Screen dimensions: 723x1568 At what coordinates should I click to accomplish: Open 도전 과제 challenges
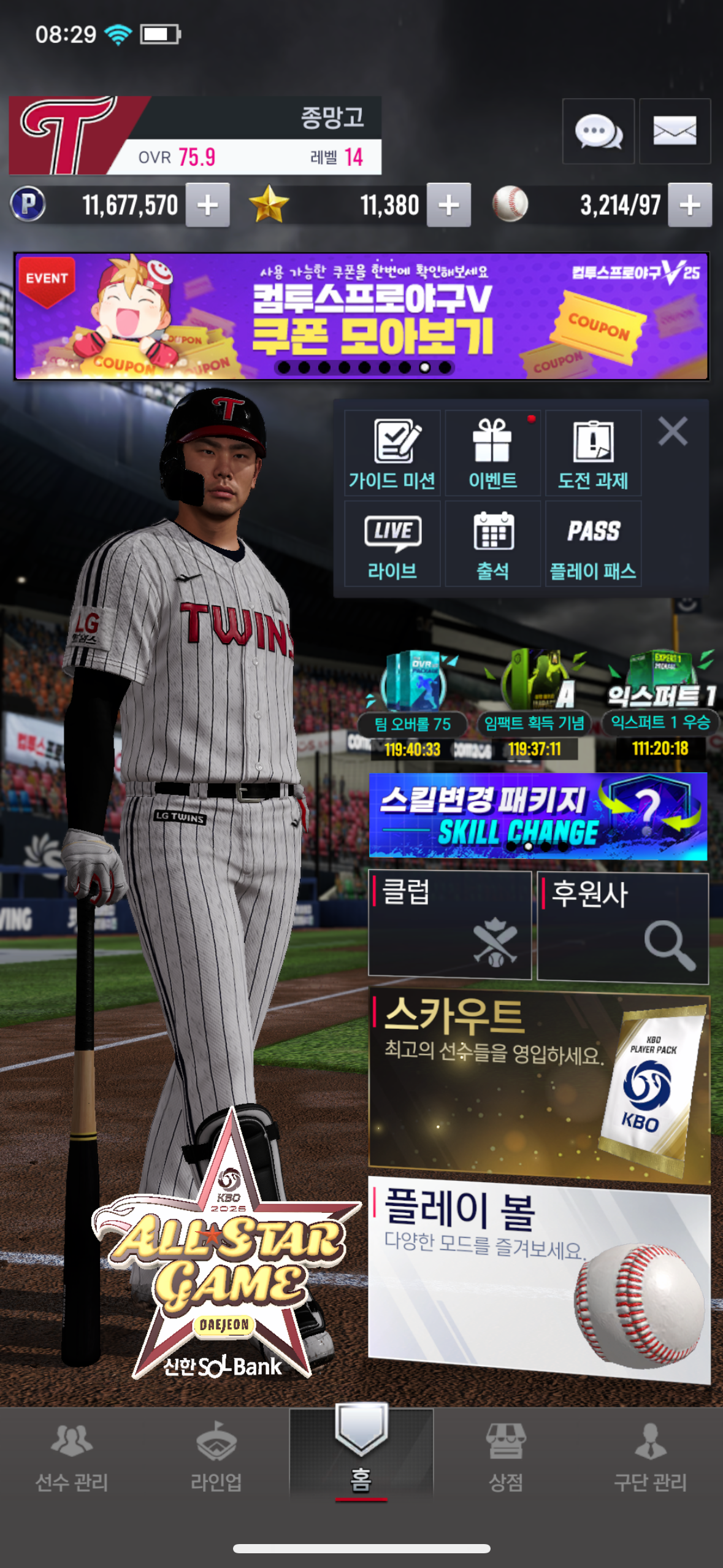593,453
